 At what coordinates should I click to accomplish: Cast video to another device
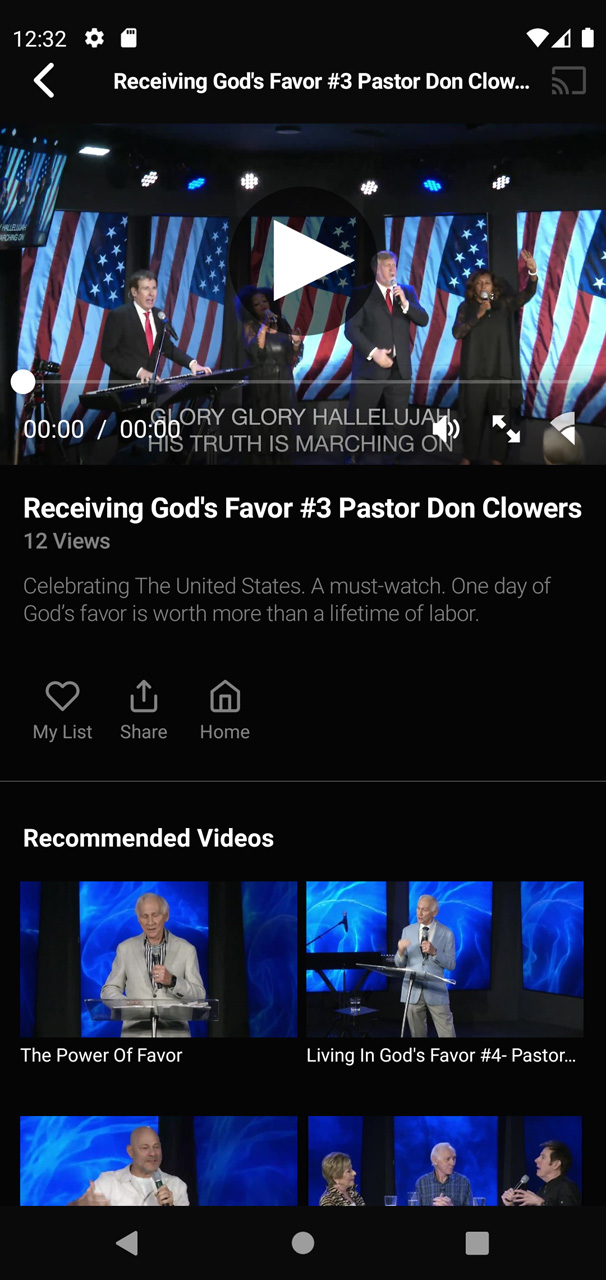pos(568,81)
